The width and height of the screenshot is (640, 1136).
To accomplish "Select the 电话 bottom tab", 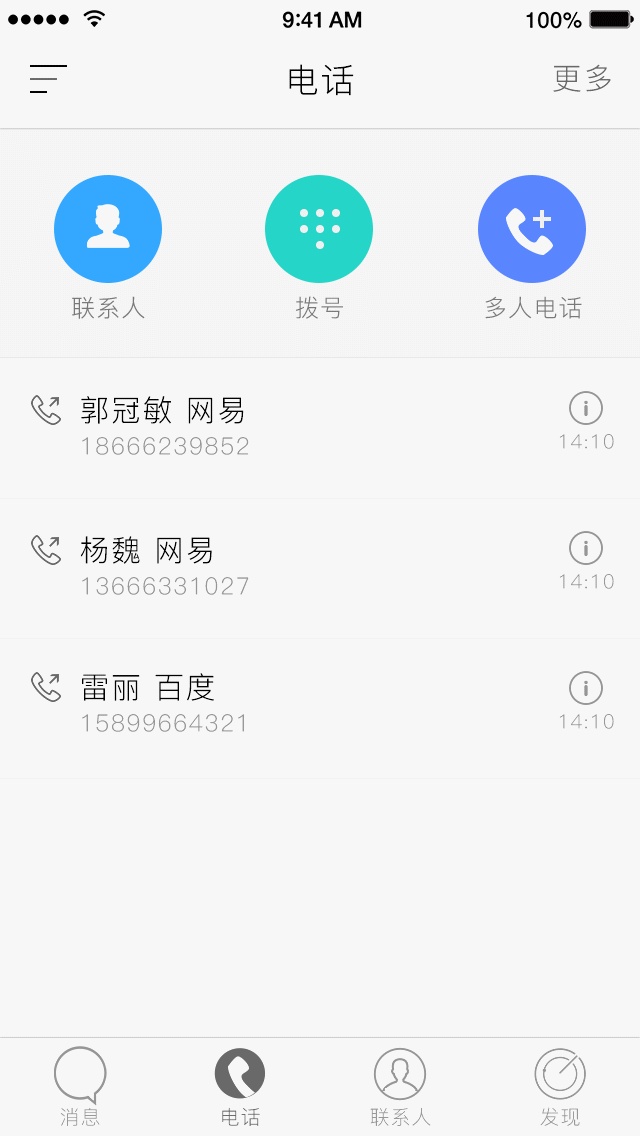I will coord(240,1087).
